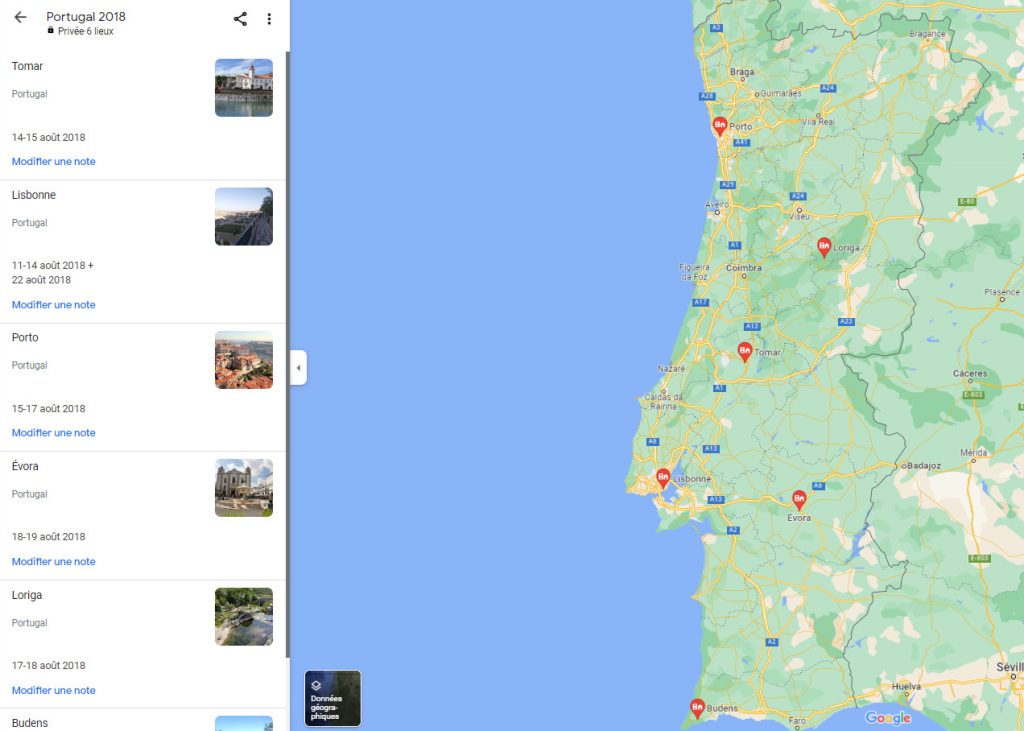This screenshot has height=731, width=1024.
Task: Edit the note for Évora
Action: [x=54, y=561]
